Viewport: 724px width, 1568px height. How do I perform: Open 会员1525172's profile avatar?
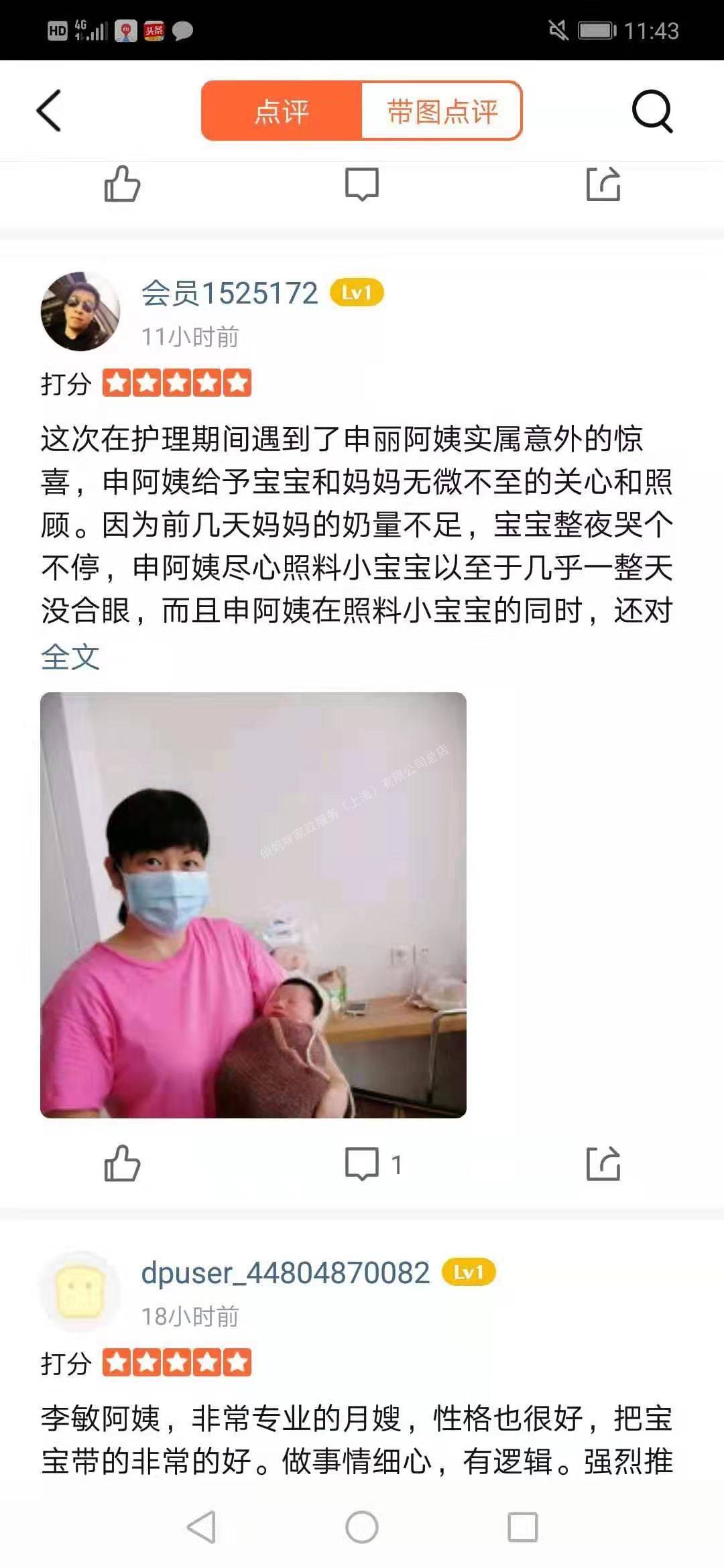pyautogui.click(x=80, y=312)
